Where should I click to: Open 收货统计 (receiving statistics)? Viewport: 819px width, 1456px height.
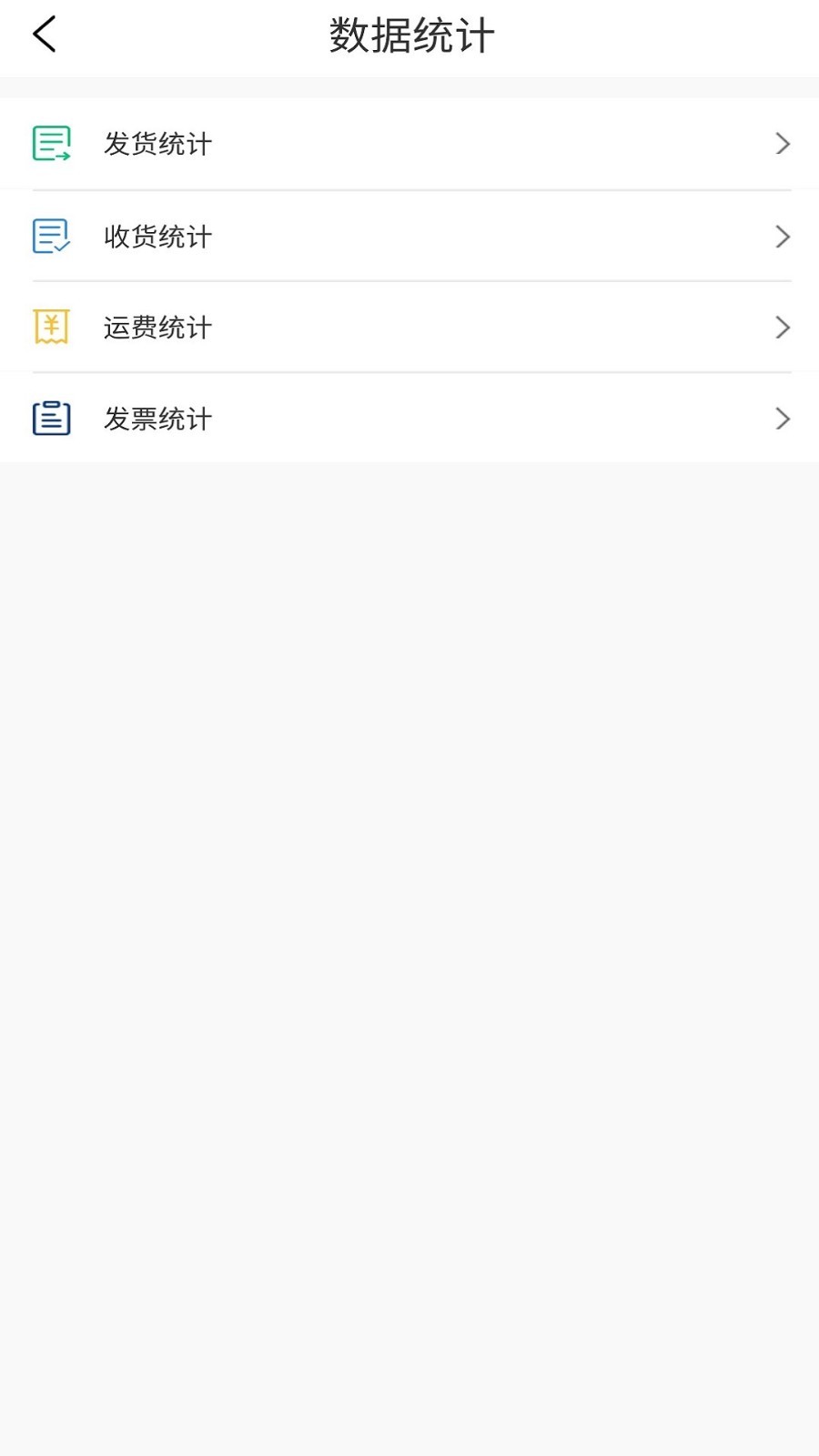pyautogui.click(x=409, y=237)
